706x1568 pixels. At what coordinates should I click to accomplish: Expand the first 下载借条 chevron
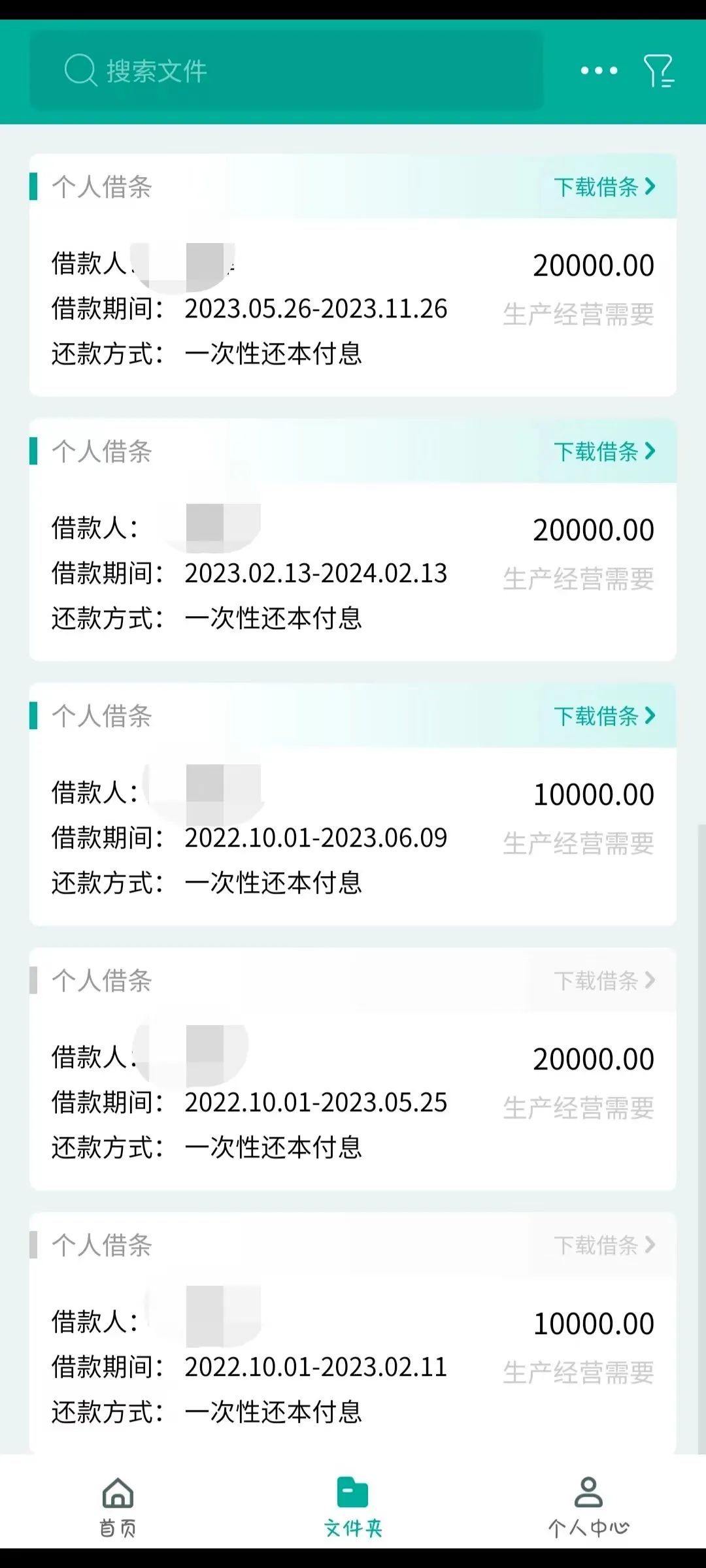[650, 188]
